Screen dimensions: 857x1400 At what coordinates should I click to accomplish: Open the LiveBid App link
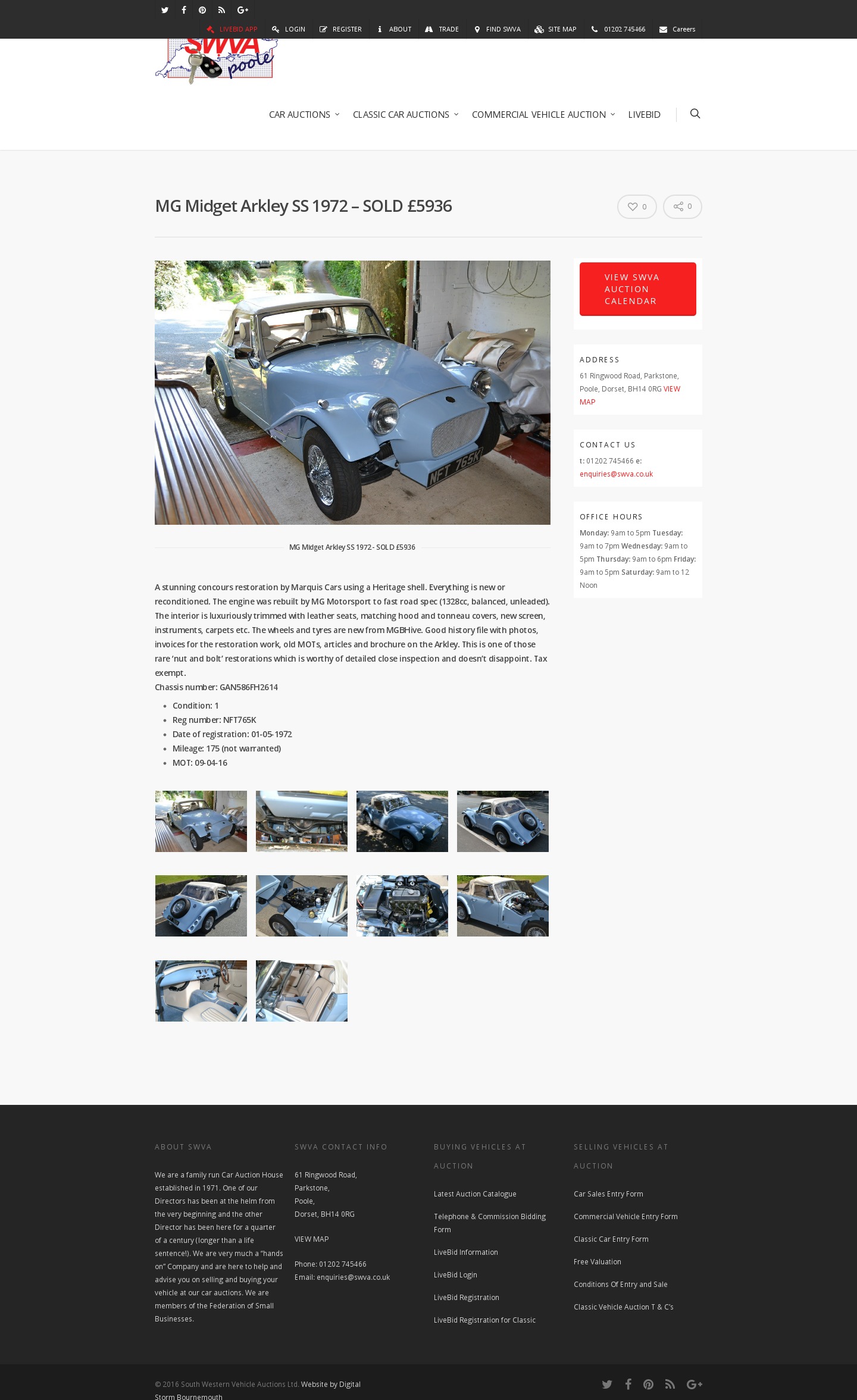232,29
